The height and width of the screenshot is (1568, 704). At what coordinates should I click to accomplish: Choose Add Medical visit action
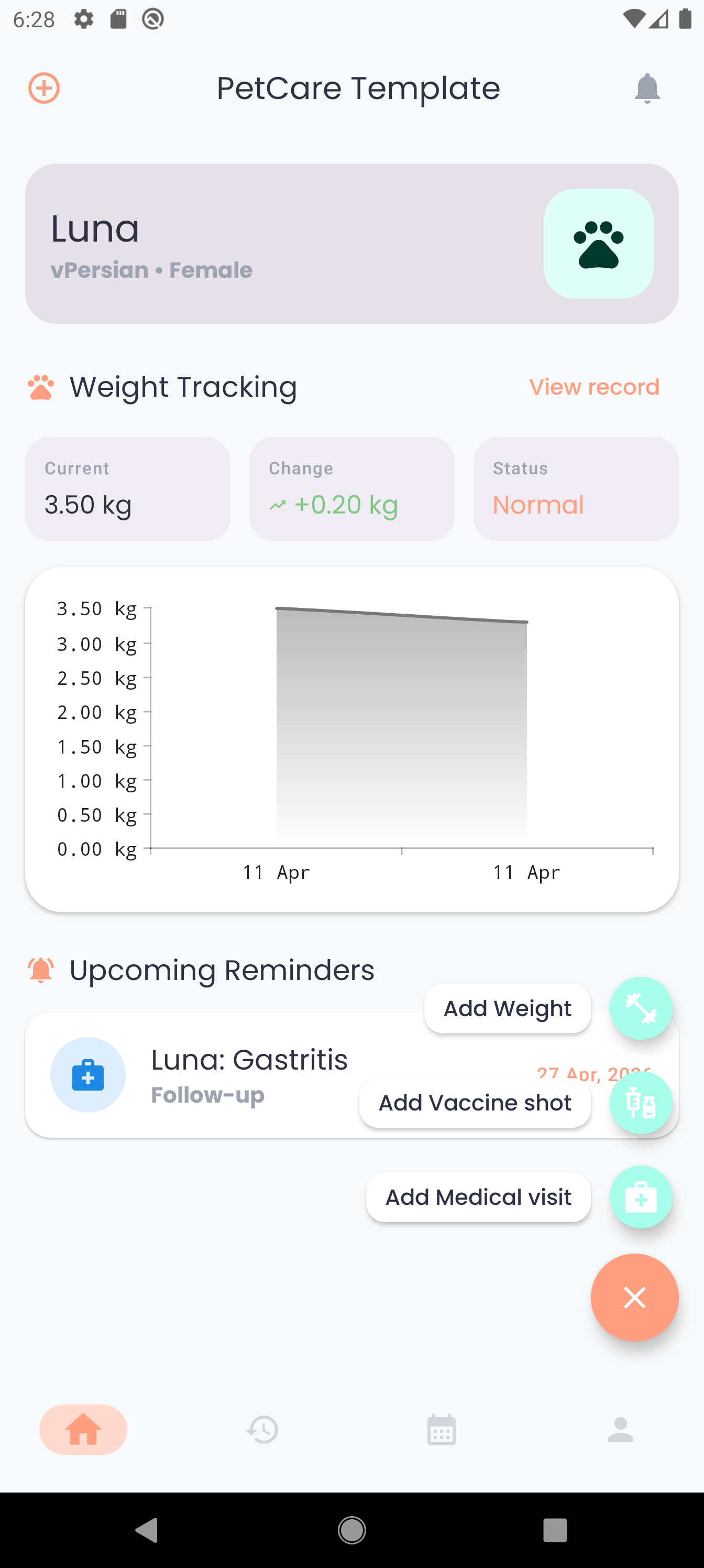click(x=640, y=1196)
